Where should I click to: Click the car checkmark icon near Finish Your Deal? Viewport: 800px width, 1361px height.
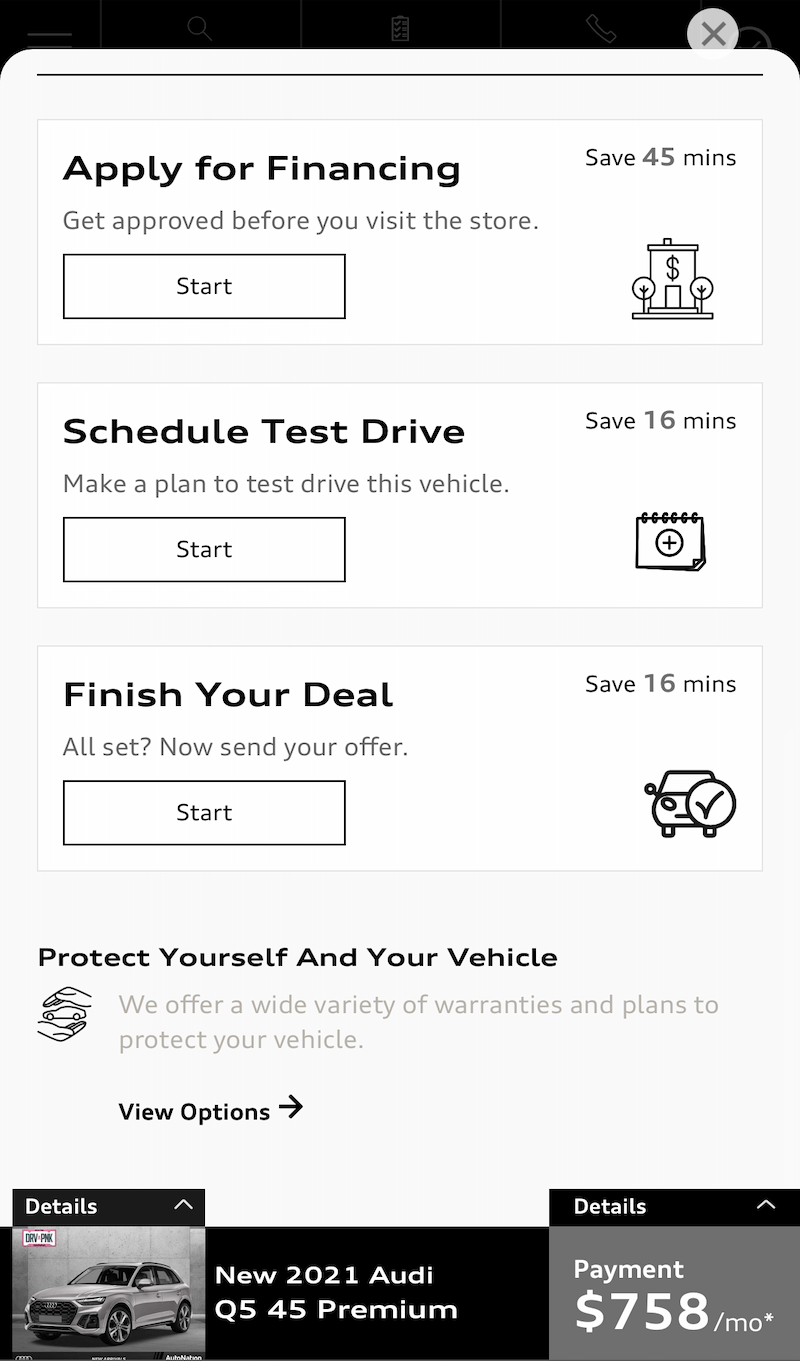(690, 805)
